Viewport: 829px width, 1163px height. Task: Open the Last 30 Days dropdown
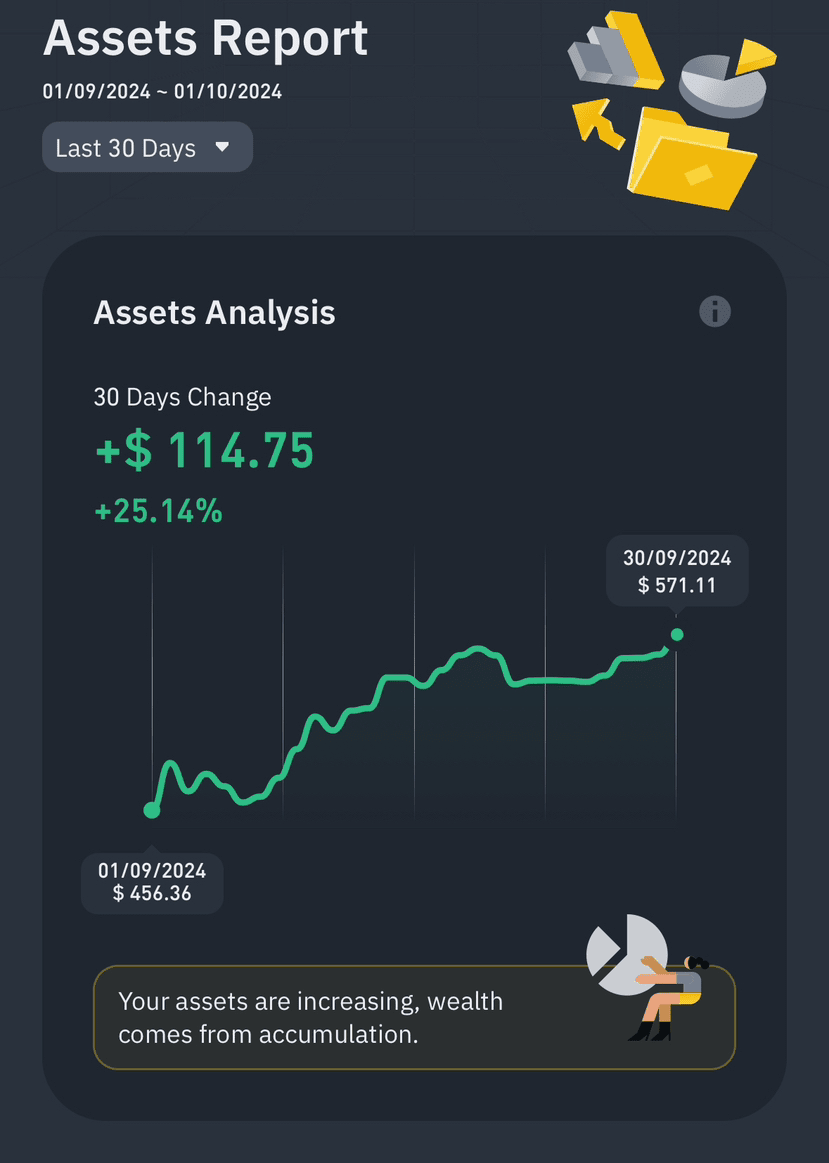(x=147, y=148)
